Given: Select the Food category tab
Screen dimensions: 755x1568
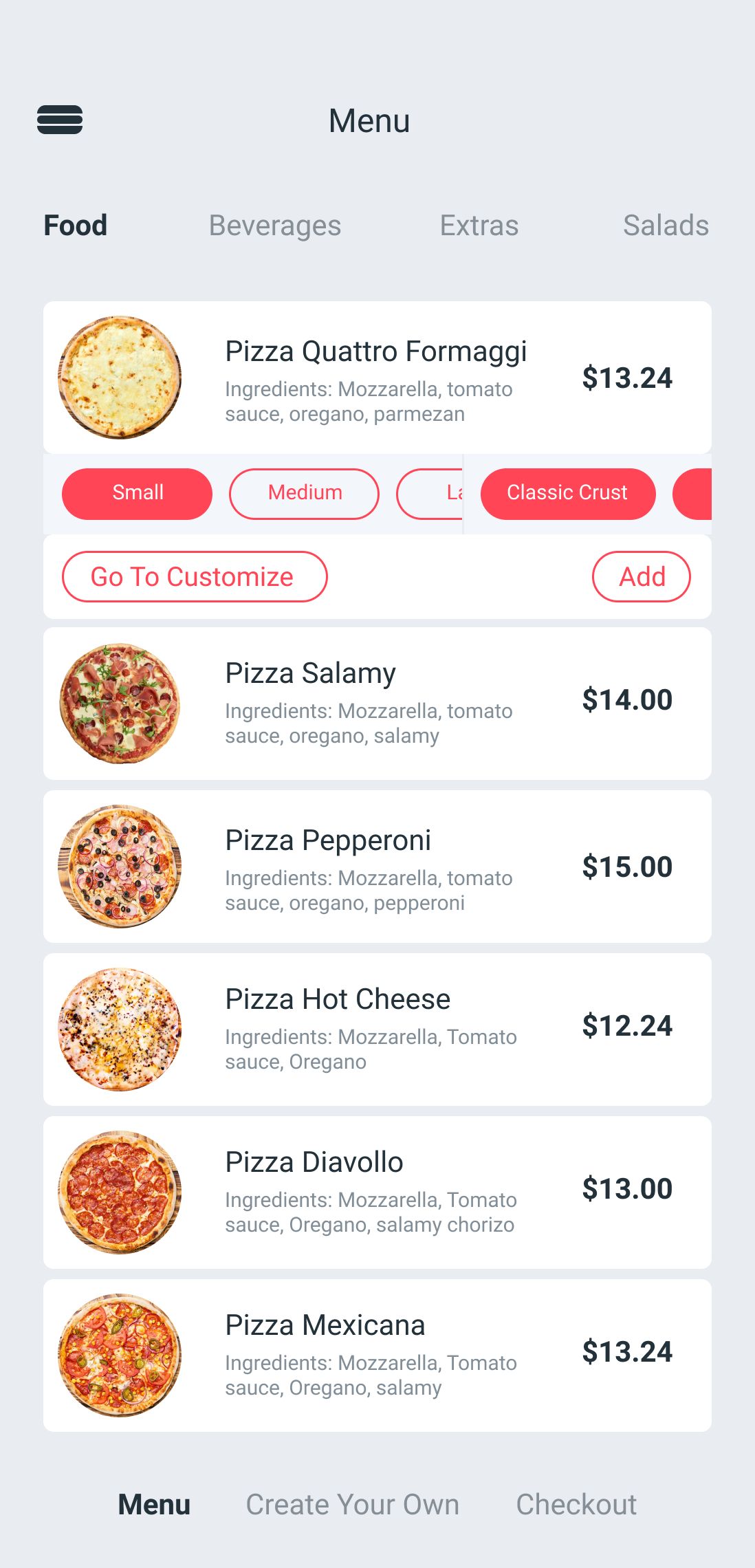Looking at the screenshot, I should [x=76, y=226].
